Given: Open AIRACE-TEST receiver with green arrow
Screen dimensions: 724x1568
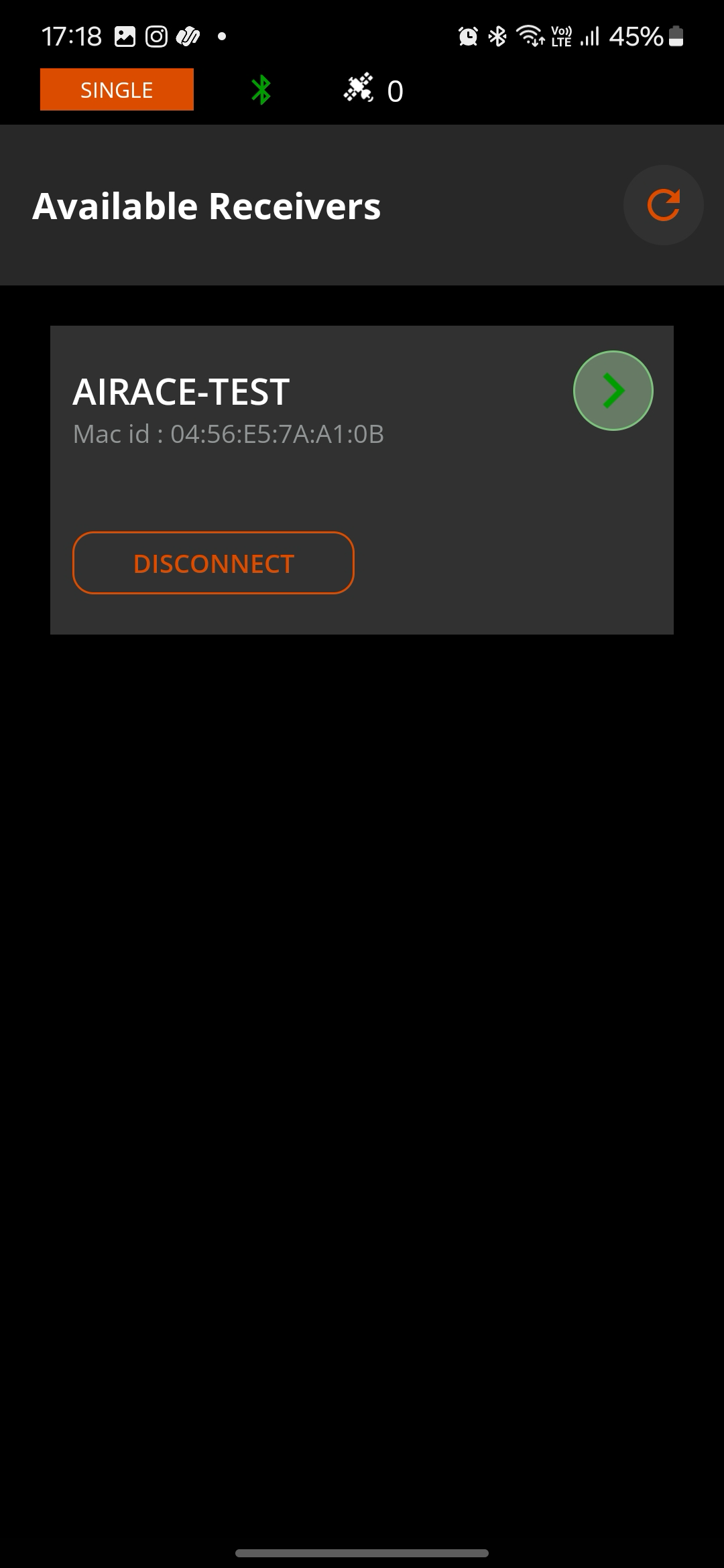Looking at the screenshot, I should (x=613, y=391).
